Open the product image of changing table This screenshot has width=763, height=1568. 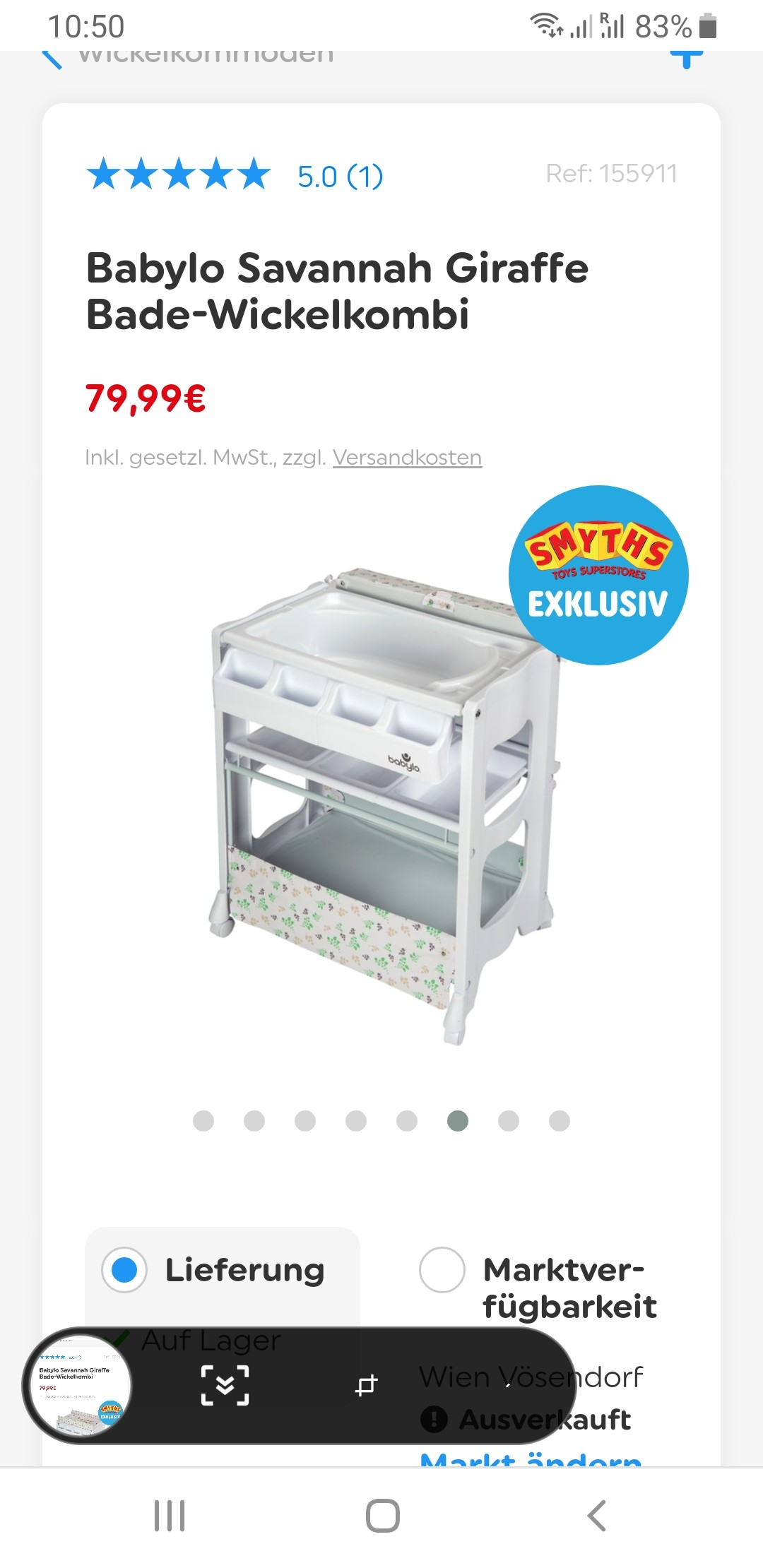point(381,805)
